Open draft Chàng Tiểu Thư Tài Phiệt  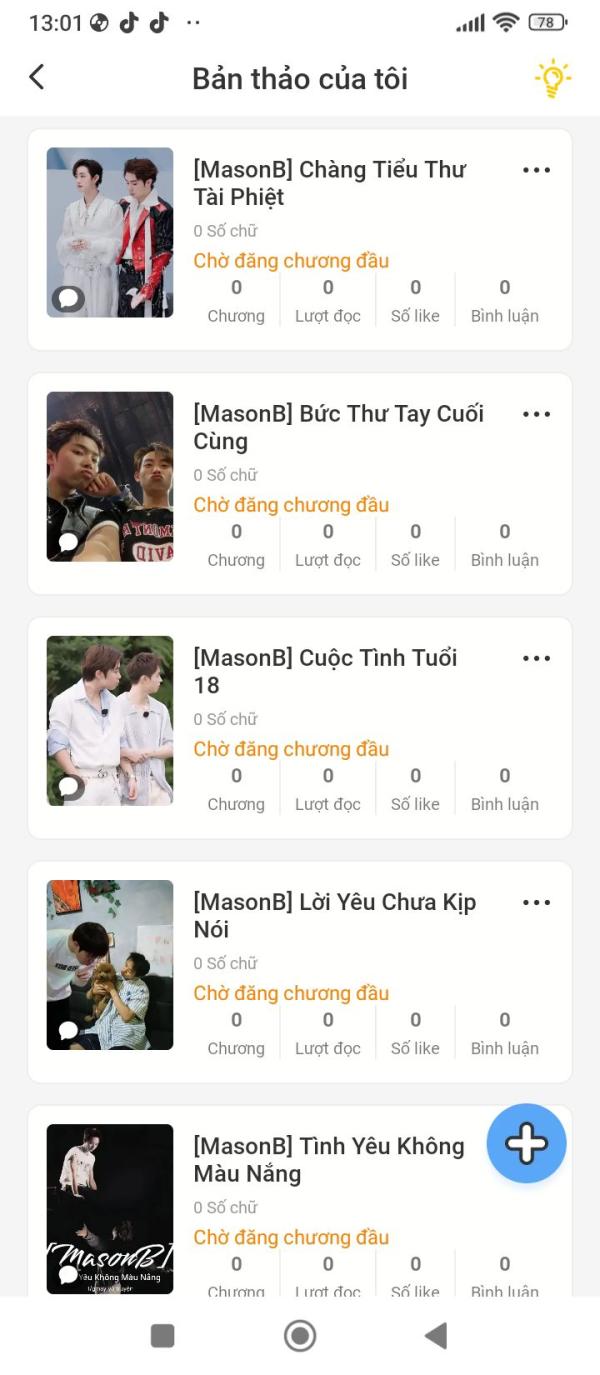pos(329,183)
